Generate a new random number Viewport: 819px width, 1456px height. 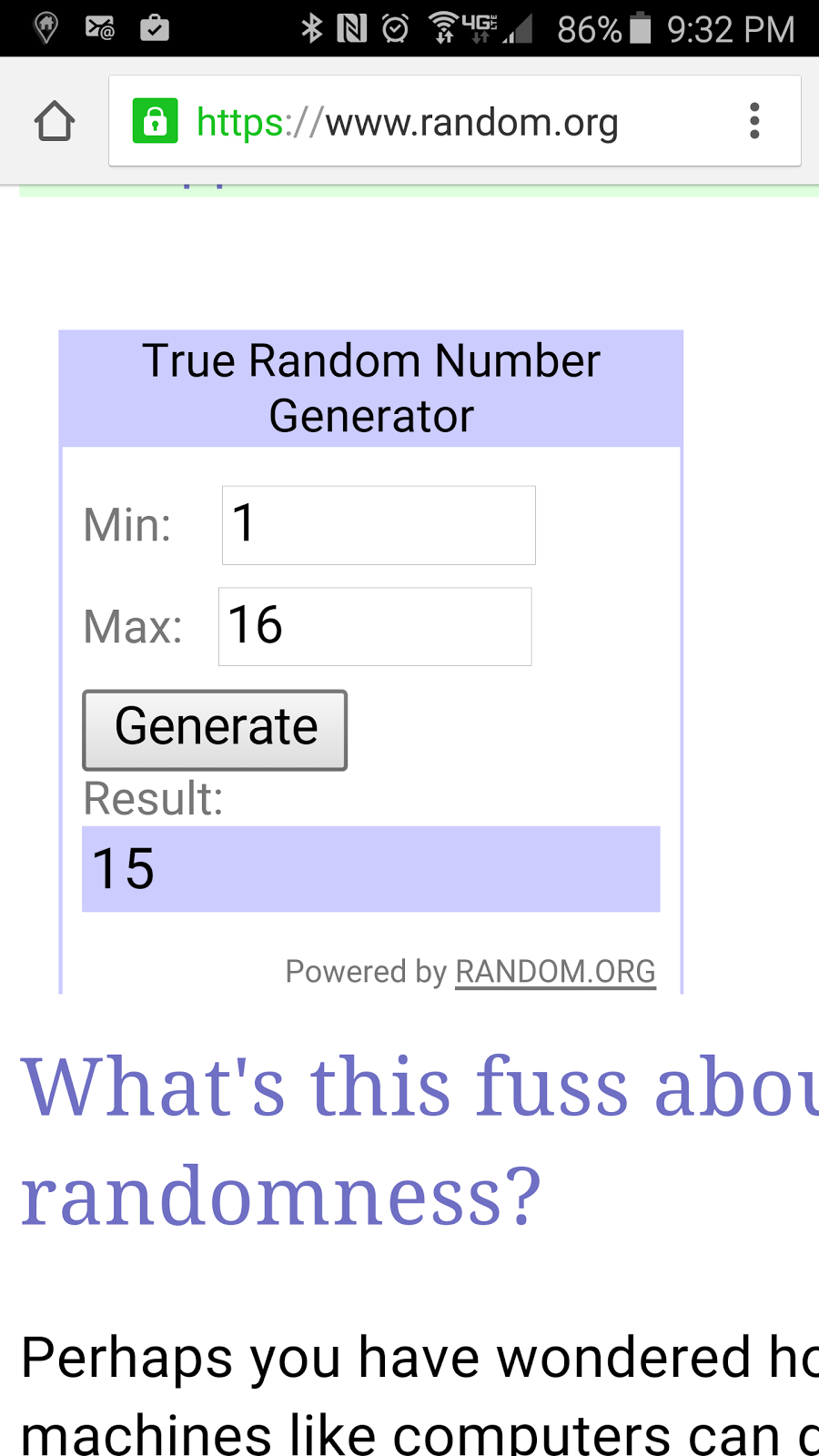point(215,730)
